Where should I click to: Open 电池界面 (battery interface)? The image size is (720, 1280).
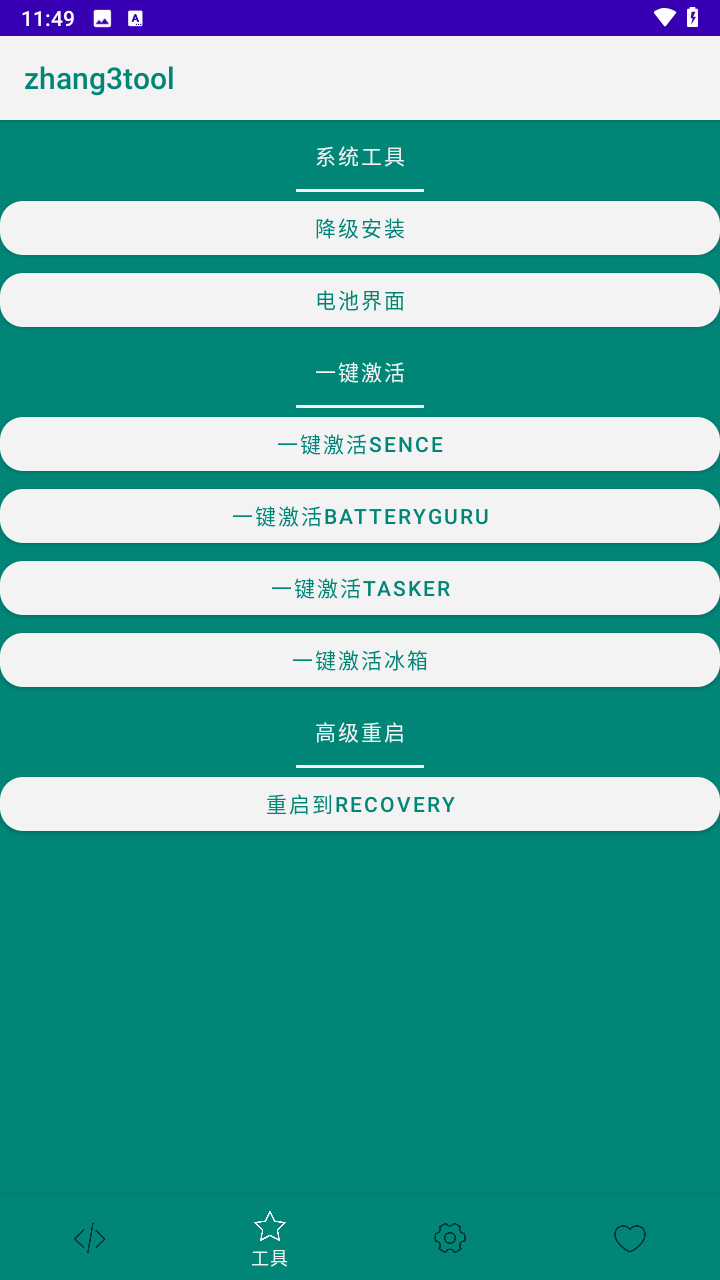(360, 300)
